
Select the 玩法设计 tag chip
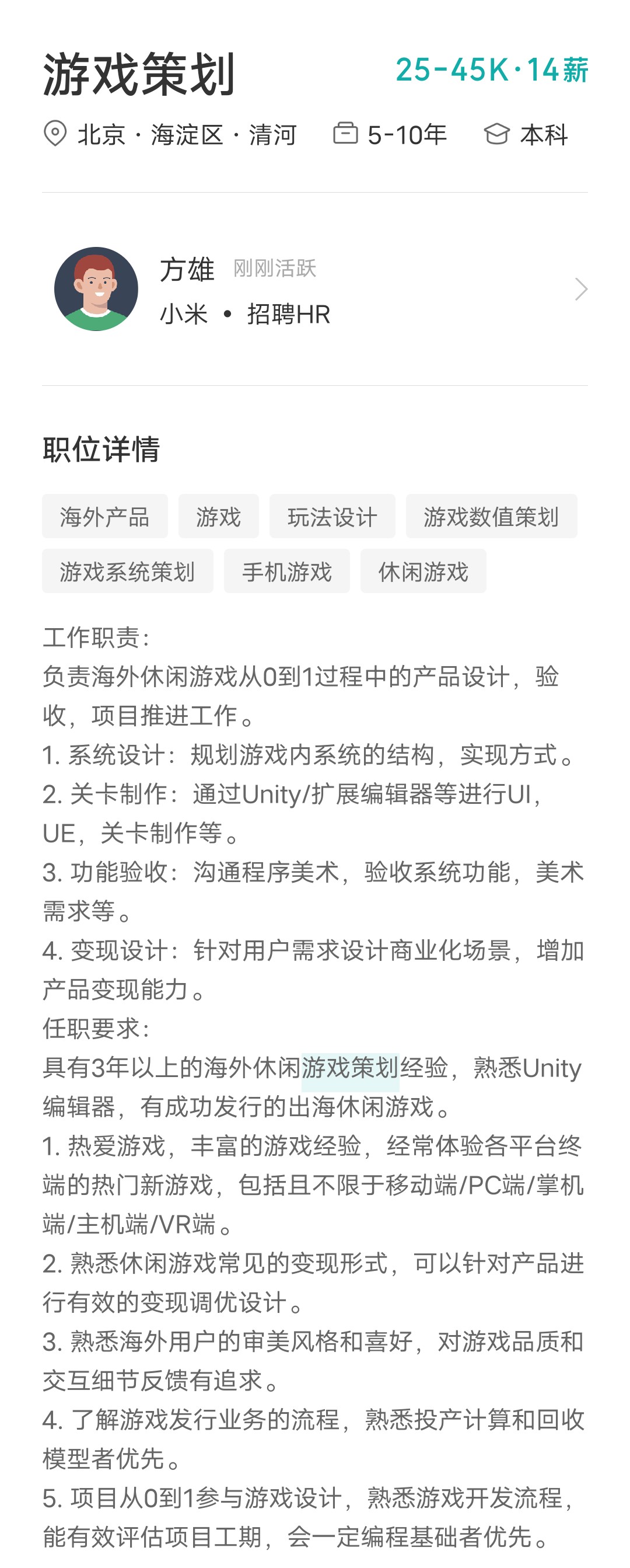tap(332, 517)
